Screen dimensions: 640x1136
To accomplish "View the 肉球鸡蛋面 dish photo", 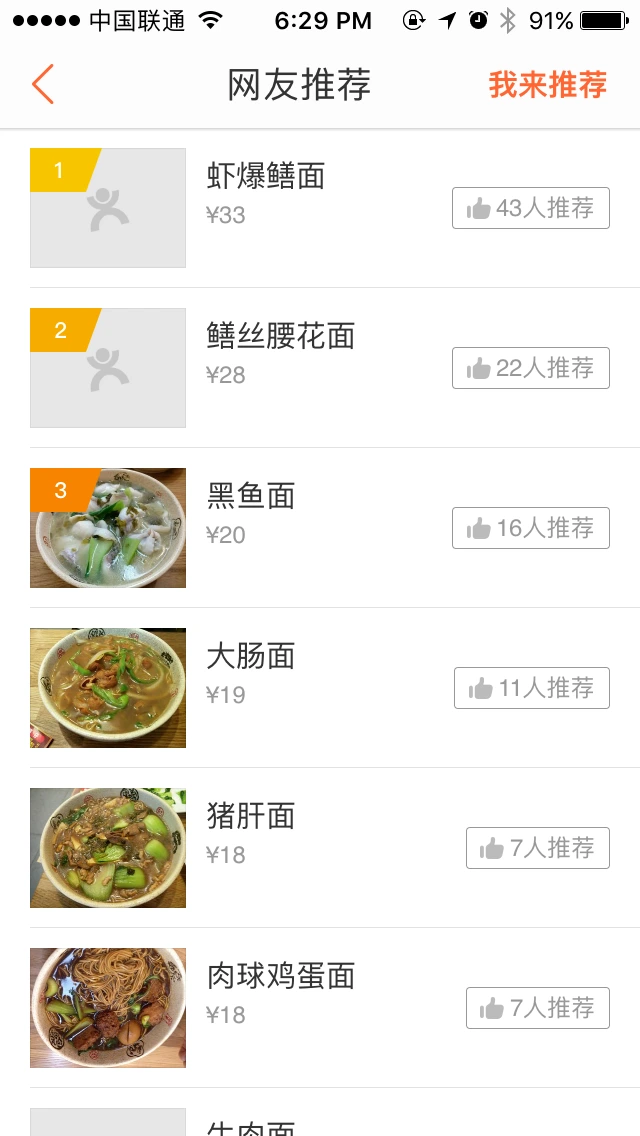I will [108, 1008].
